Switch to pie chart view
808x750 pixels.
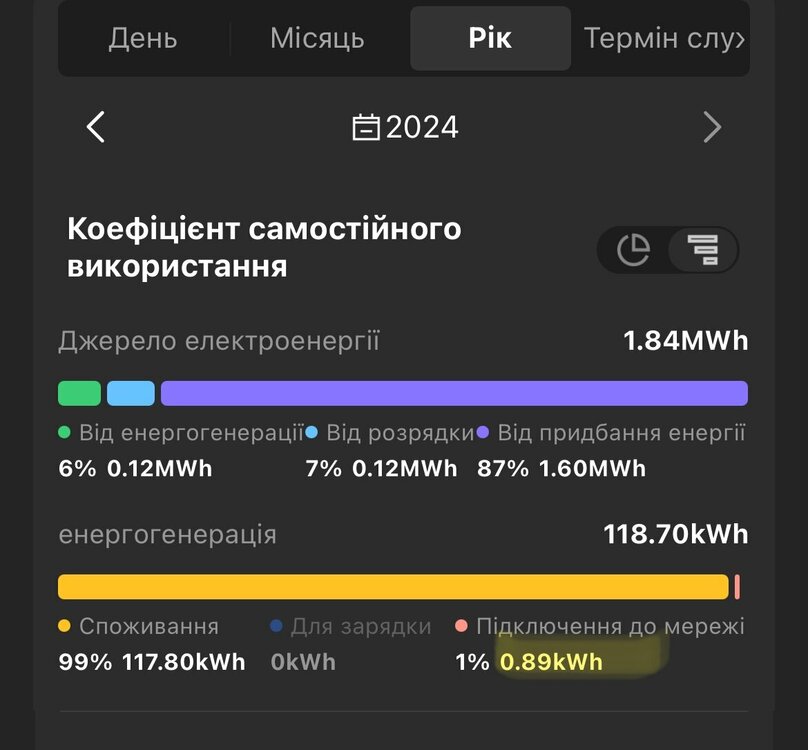[x=633, y=250]
